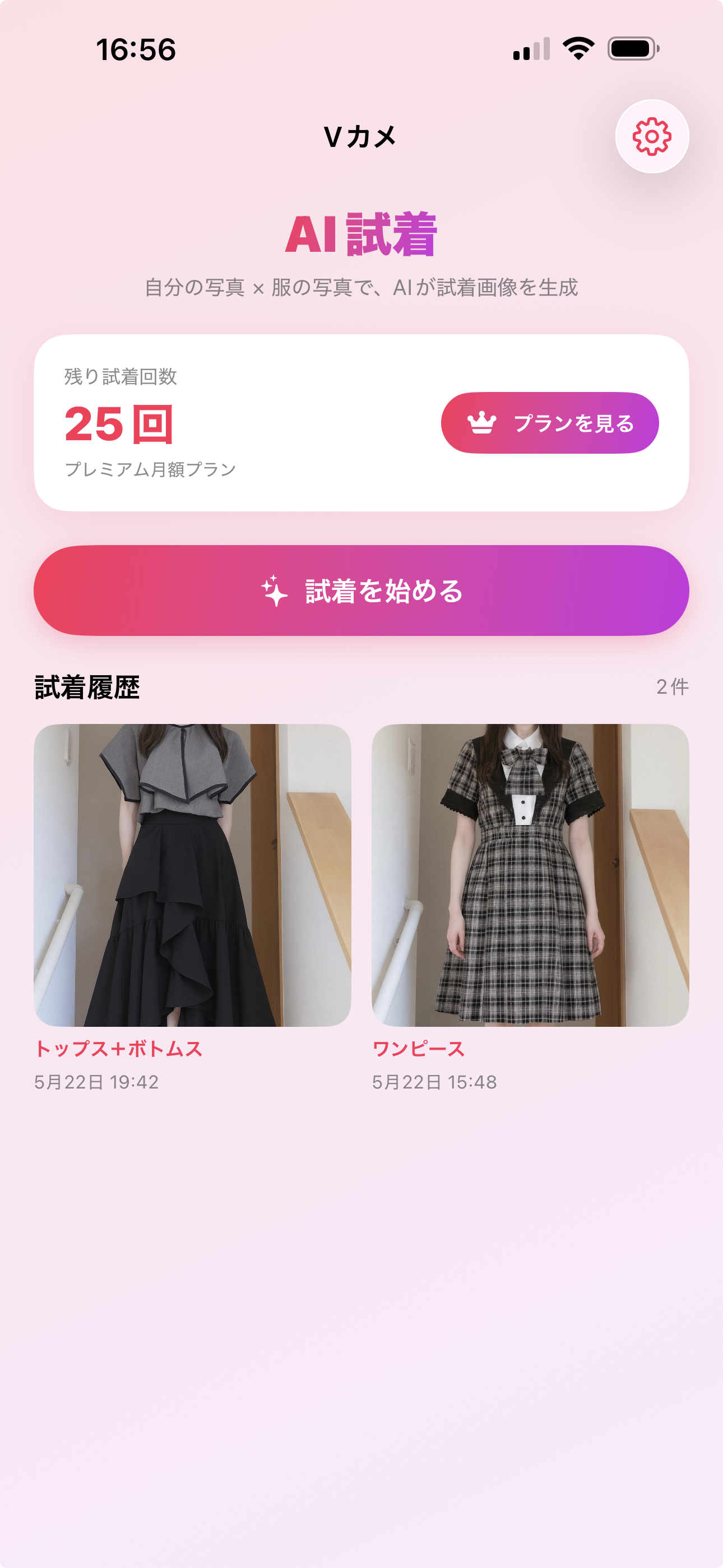Viewport: 723px width, 1568px height.
Task: Open the settings gear icon
Action: (652, 136)
